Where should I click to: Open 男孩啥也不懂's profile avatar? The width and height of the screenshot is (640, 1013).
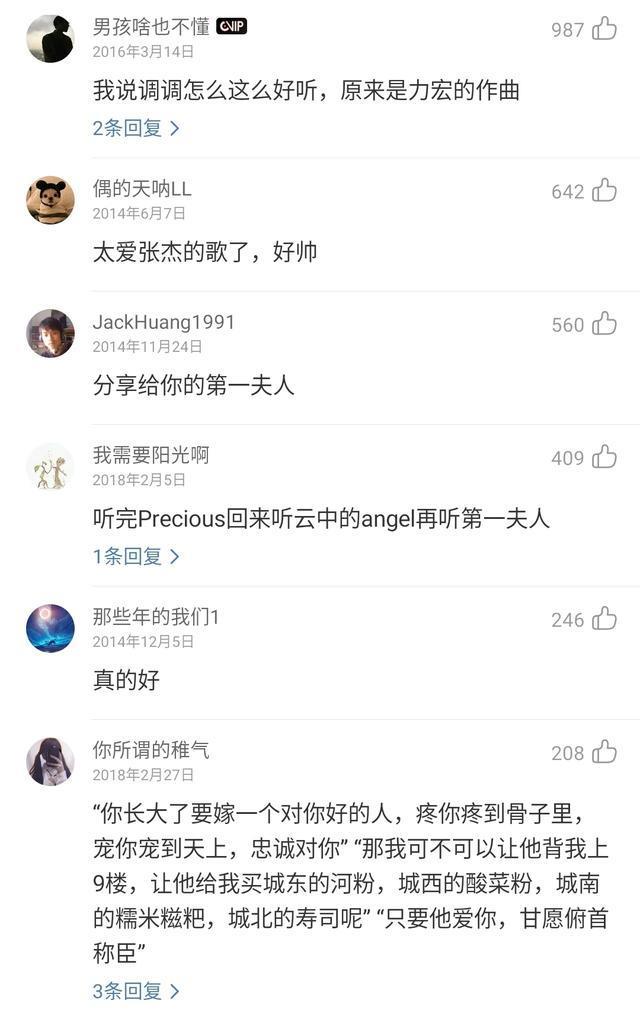pyautogui.click(x=50, y=39)
